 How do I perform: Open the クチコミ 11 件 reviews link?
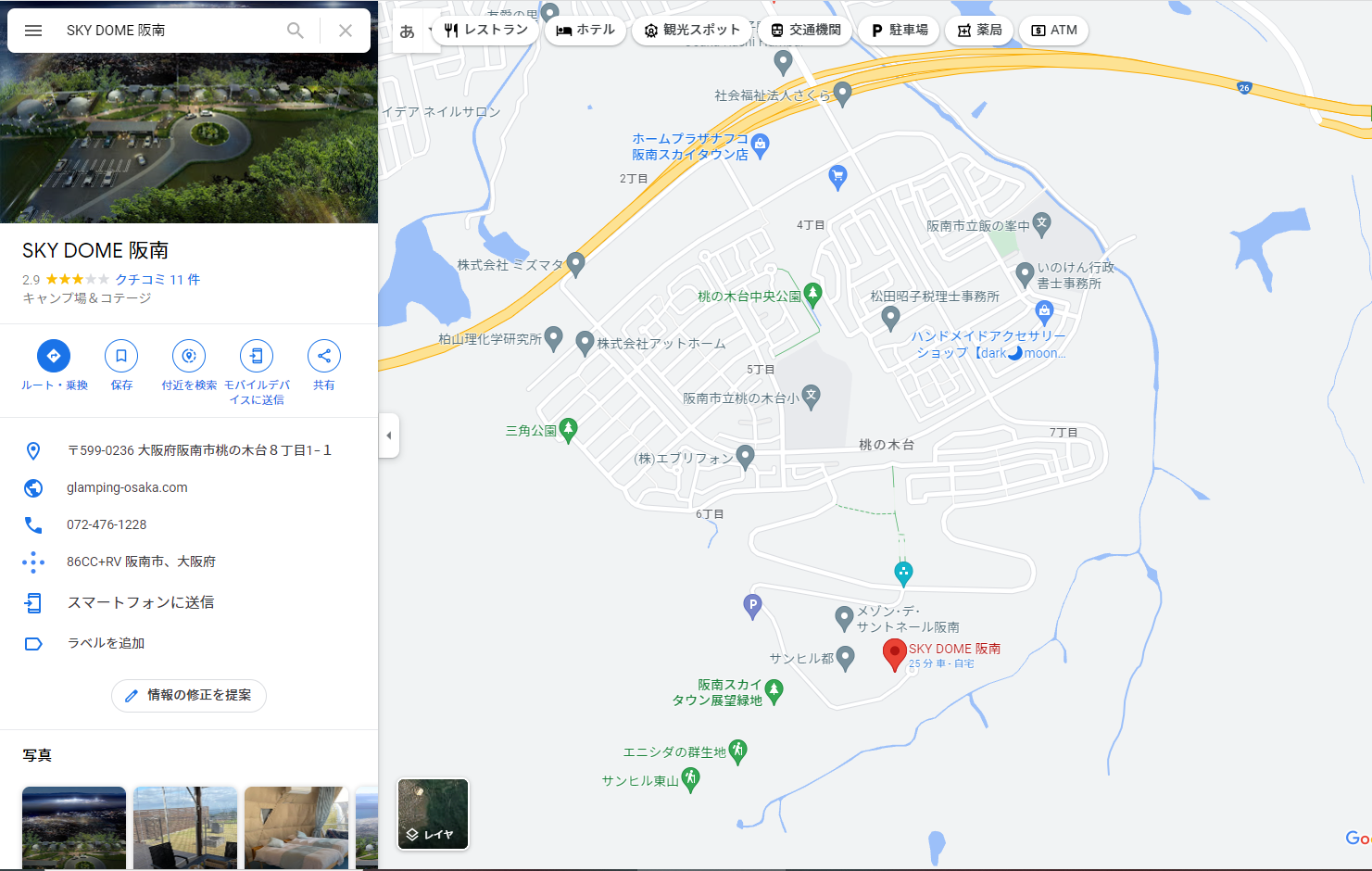coord(157,280)
